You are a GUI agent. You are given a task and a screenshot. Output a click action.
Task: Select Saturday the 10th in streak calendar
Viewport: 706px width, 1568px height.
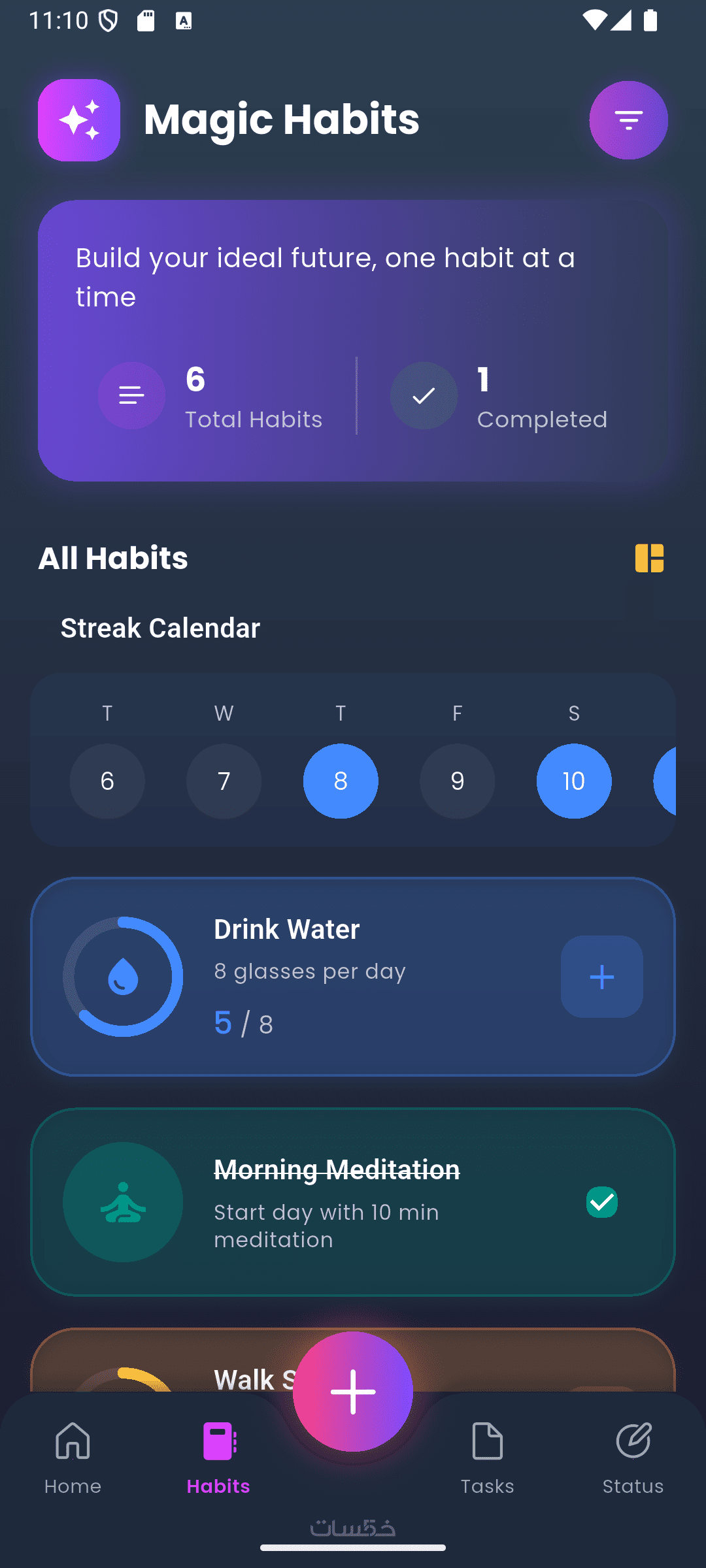click(x=574, y=781)
